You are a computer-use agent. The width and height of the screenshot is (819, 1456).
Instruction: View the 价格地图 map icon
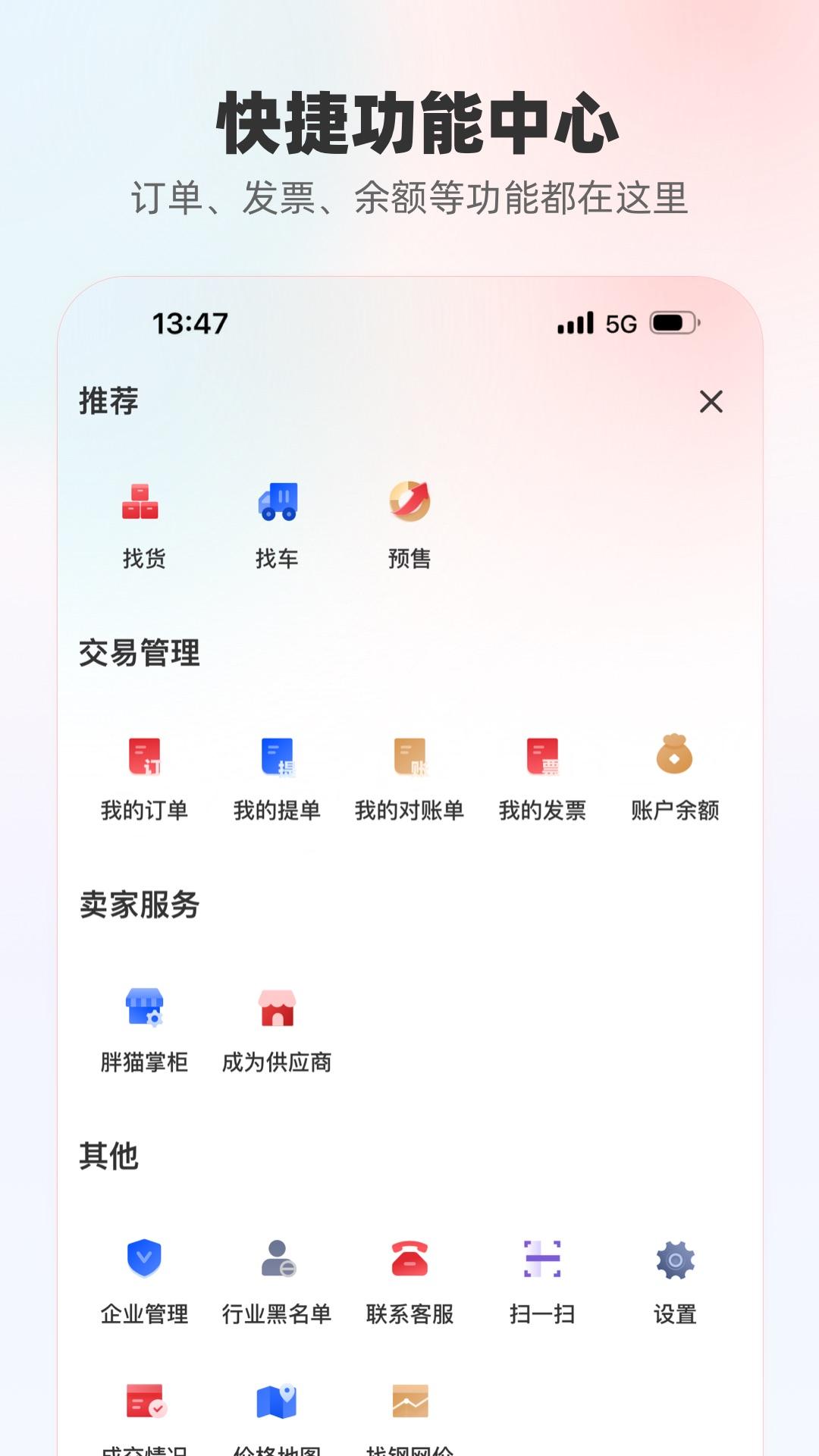point(278,1407)
